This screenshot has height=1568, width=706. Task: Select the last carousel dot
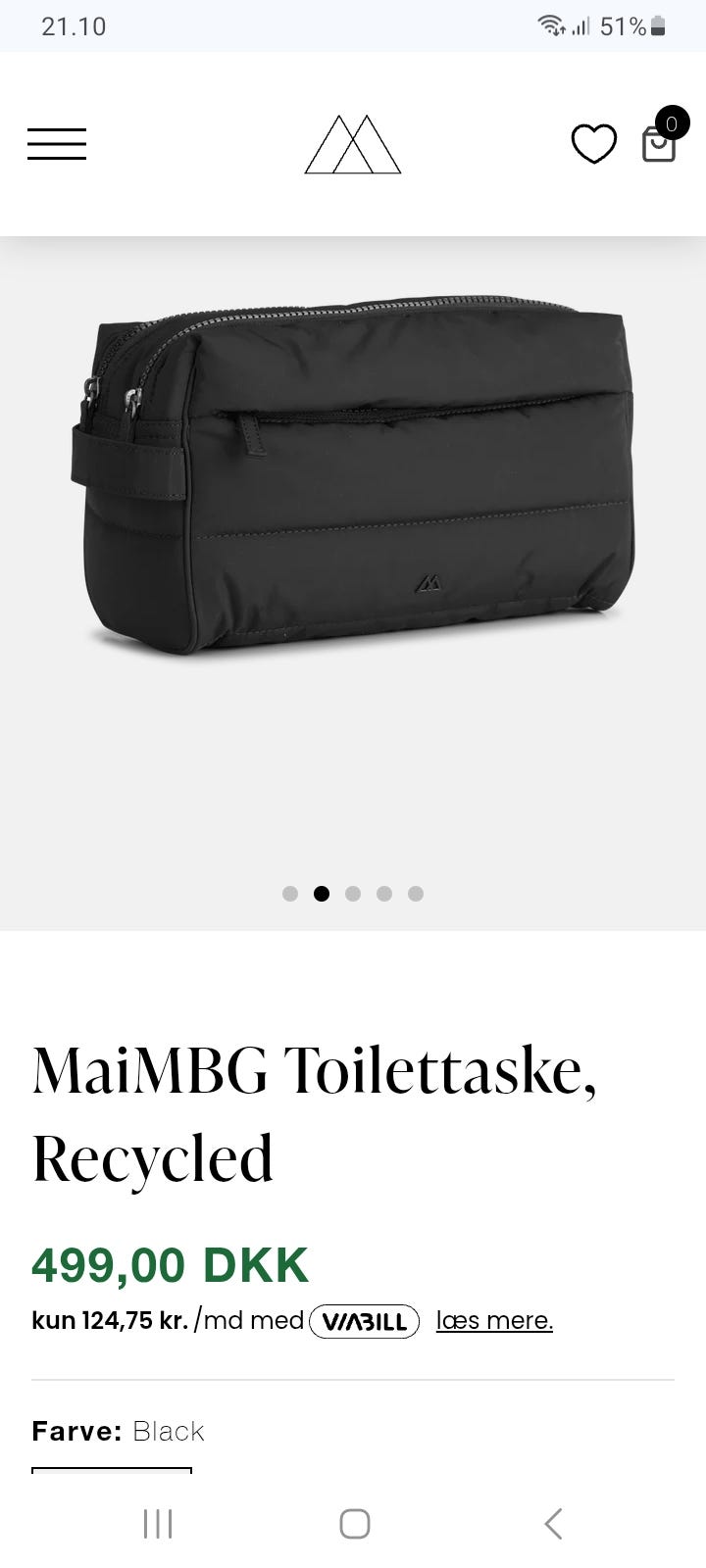click(416, 894)
